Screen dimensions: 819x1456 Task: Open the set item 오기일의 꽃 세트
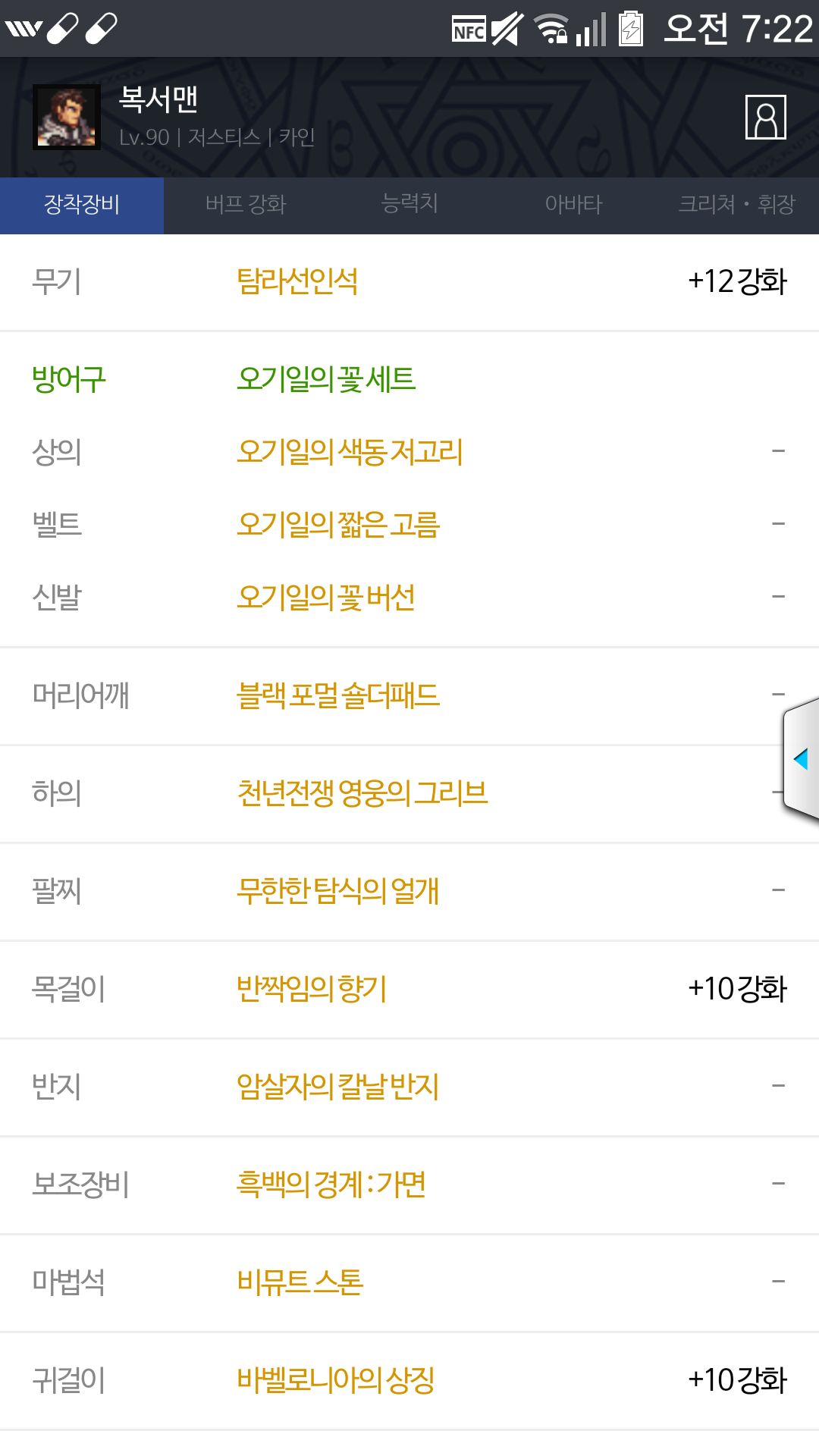point(326,378)
